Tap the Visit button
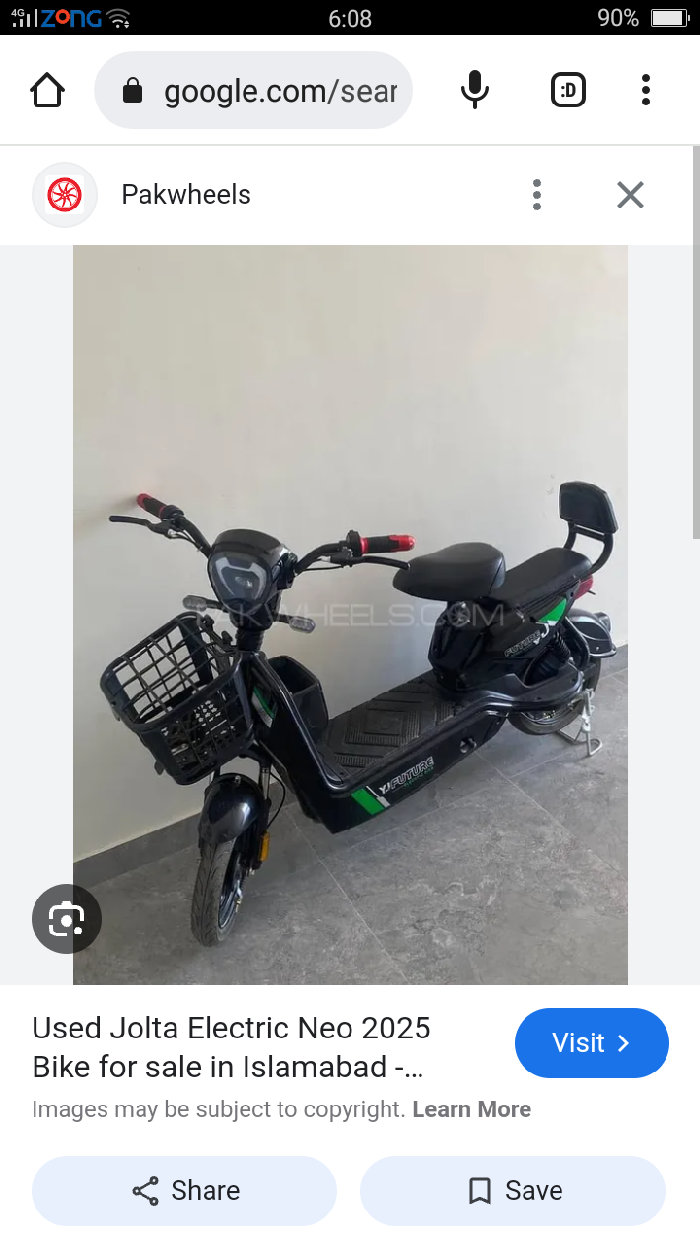The width and height of the screenshot is (700, 1244). [x=591, y=1043]
